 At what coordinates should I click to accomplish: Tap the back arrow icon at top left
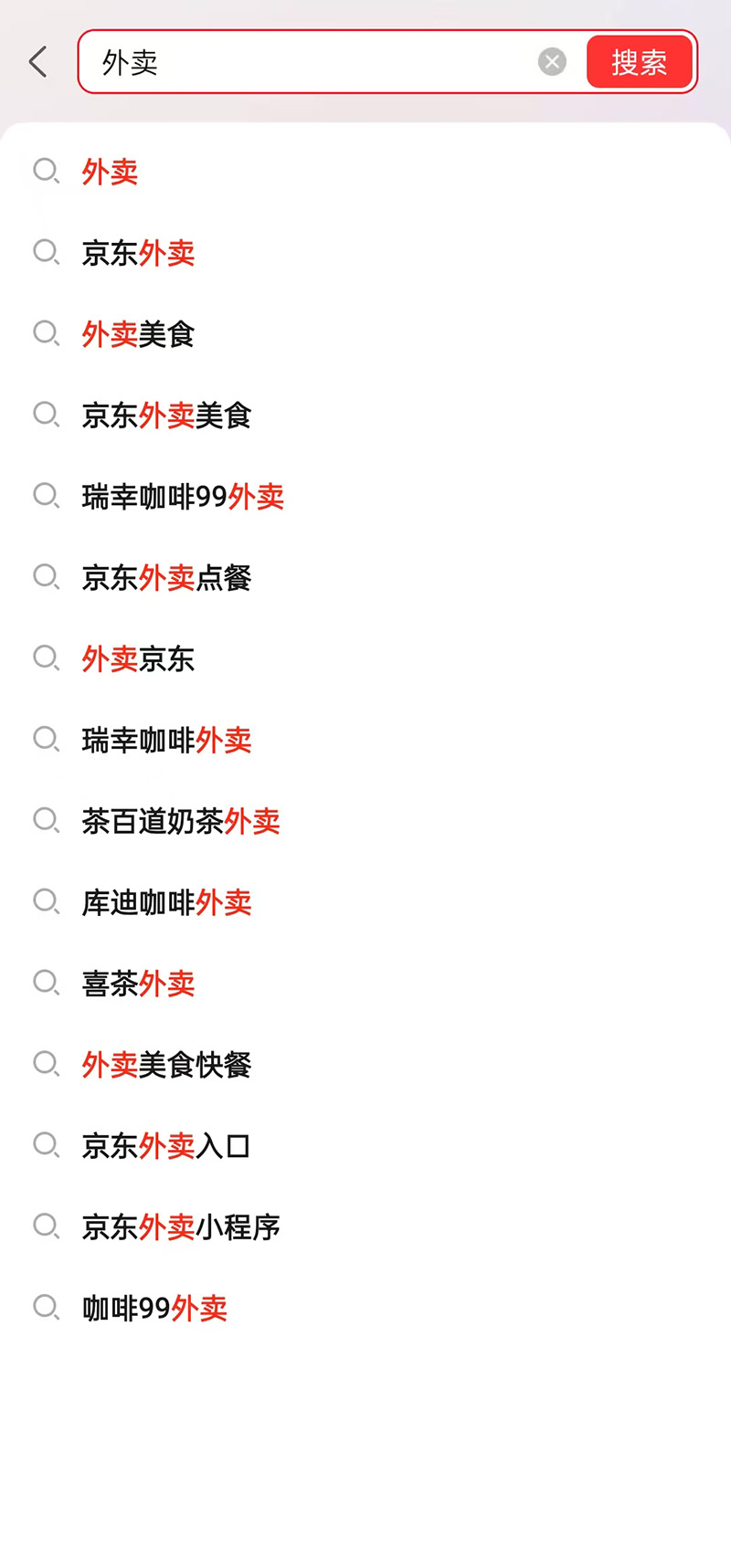[37, 61]
